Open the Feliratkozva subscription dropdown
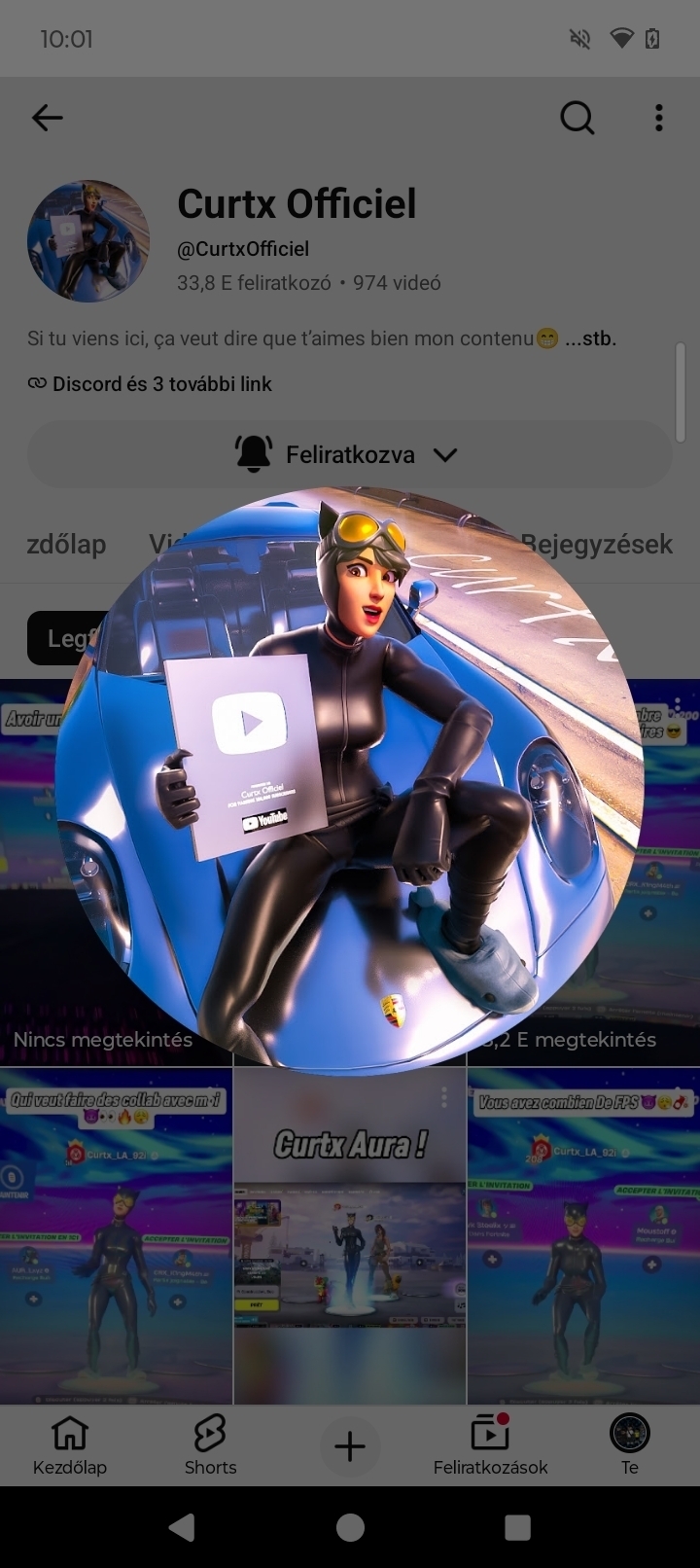 coord(350,454)
